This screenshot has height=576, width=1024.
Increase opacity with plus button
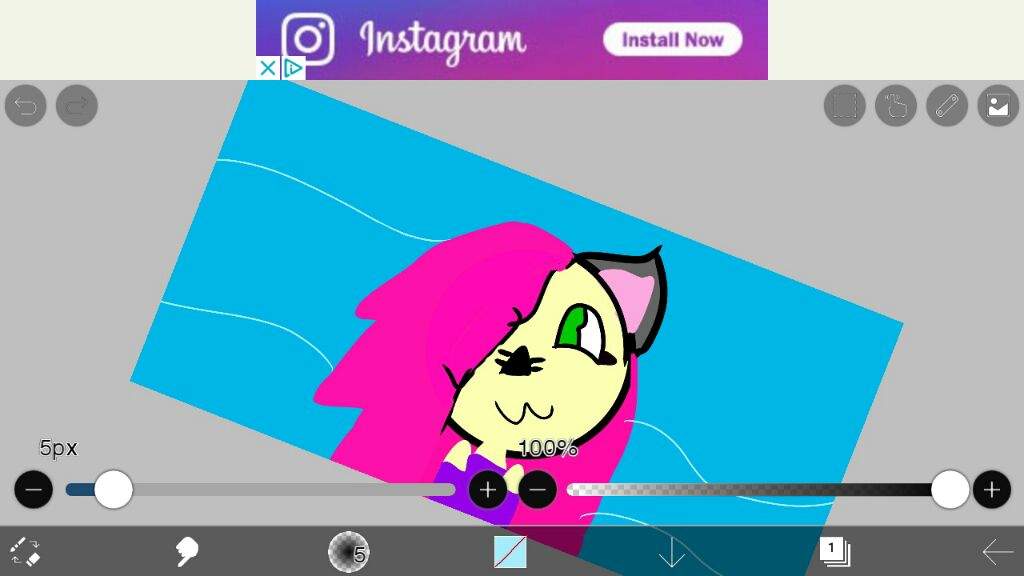(991, 490)
